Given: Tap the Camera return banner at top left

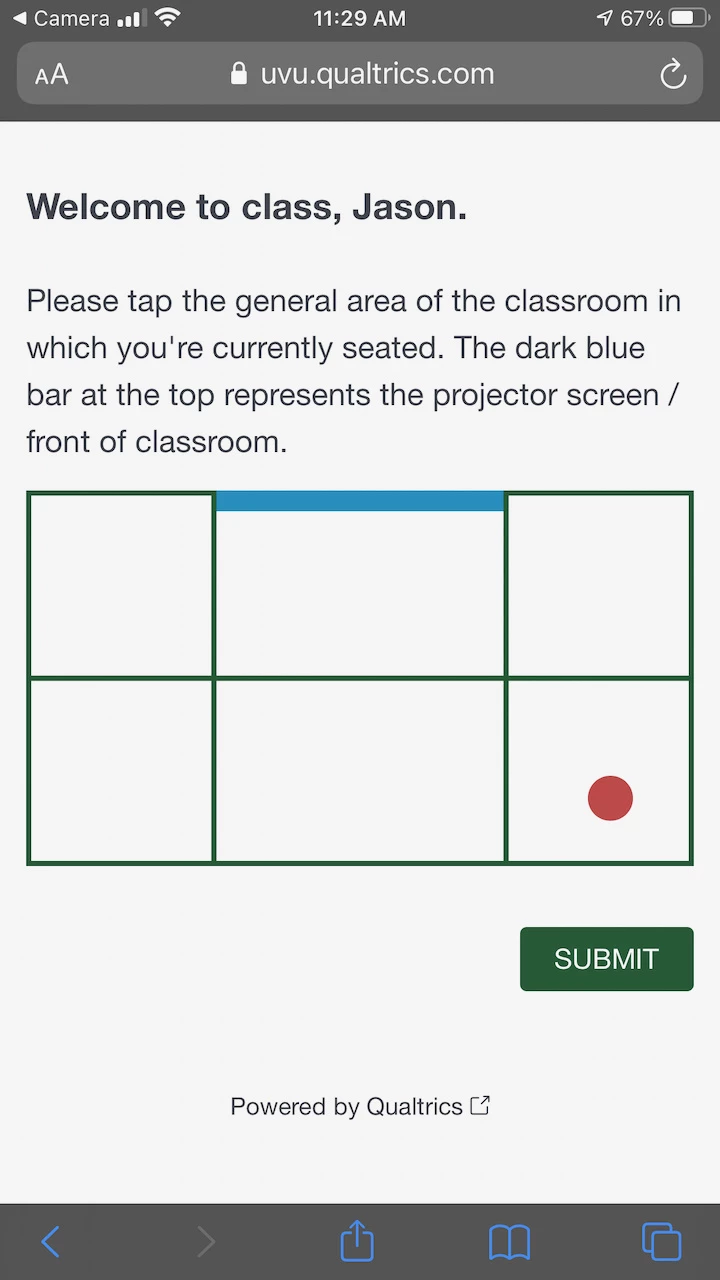Looking at the screenshot, I should [60, 17].
